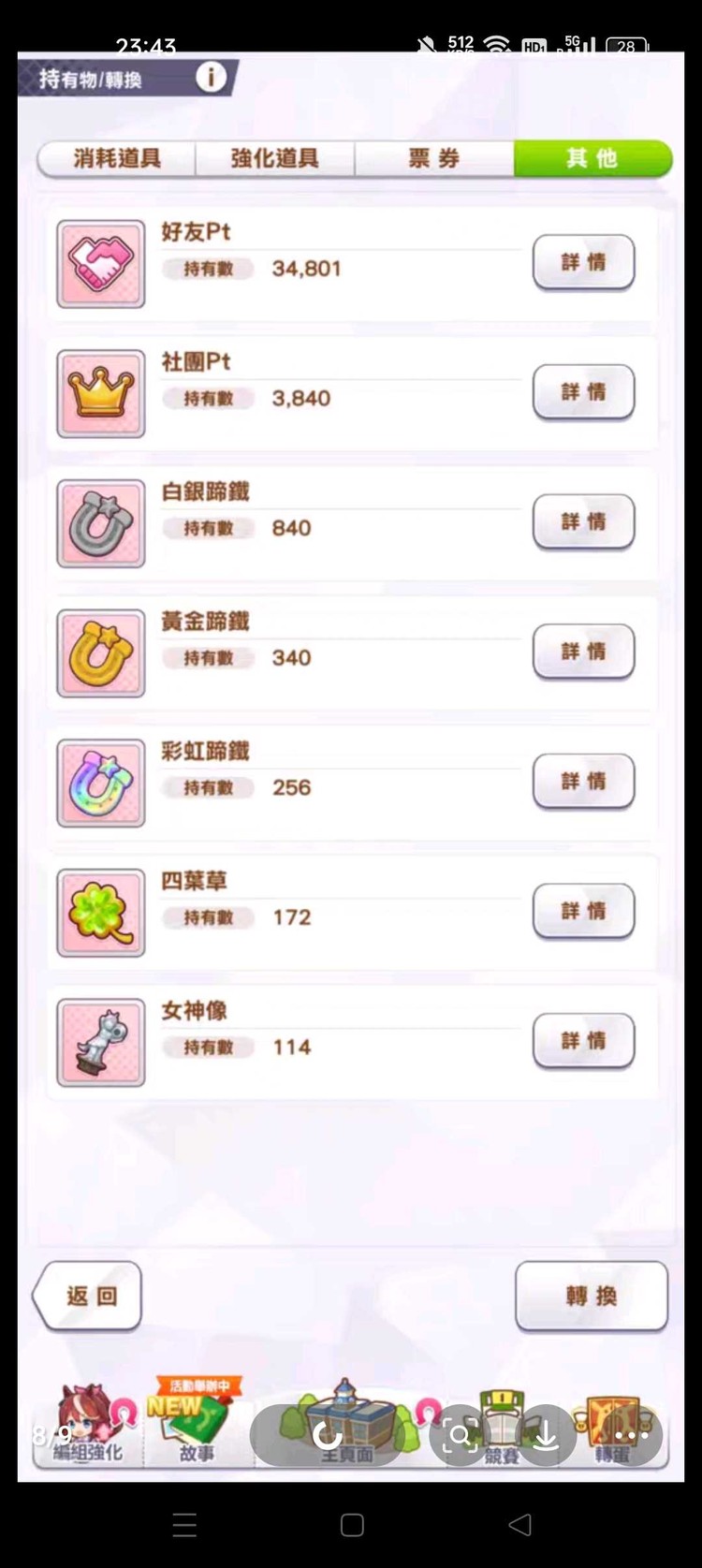Tap the four-leaf clover 四葉草 icon
Viewport: 702px width, 1568px height.
pos(100,913)
